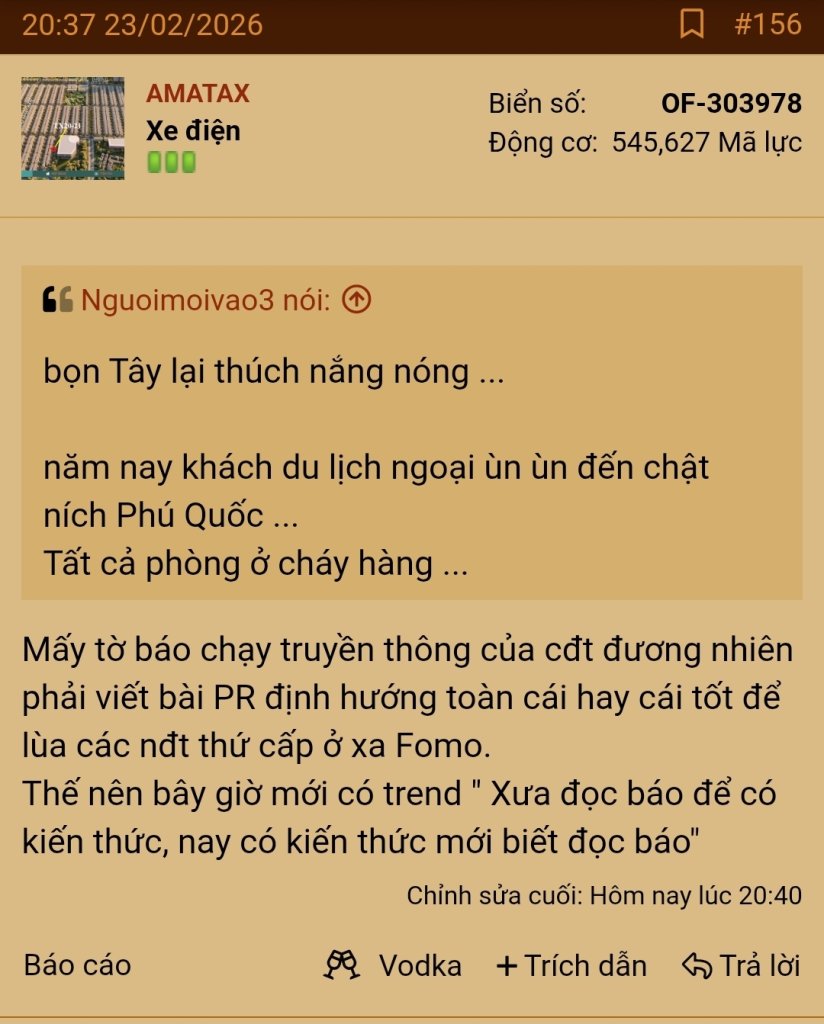Add post to quotes with Trích dẫn
Screen dimensions: 824x1024
(572, 965)
